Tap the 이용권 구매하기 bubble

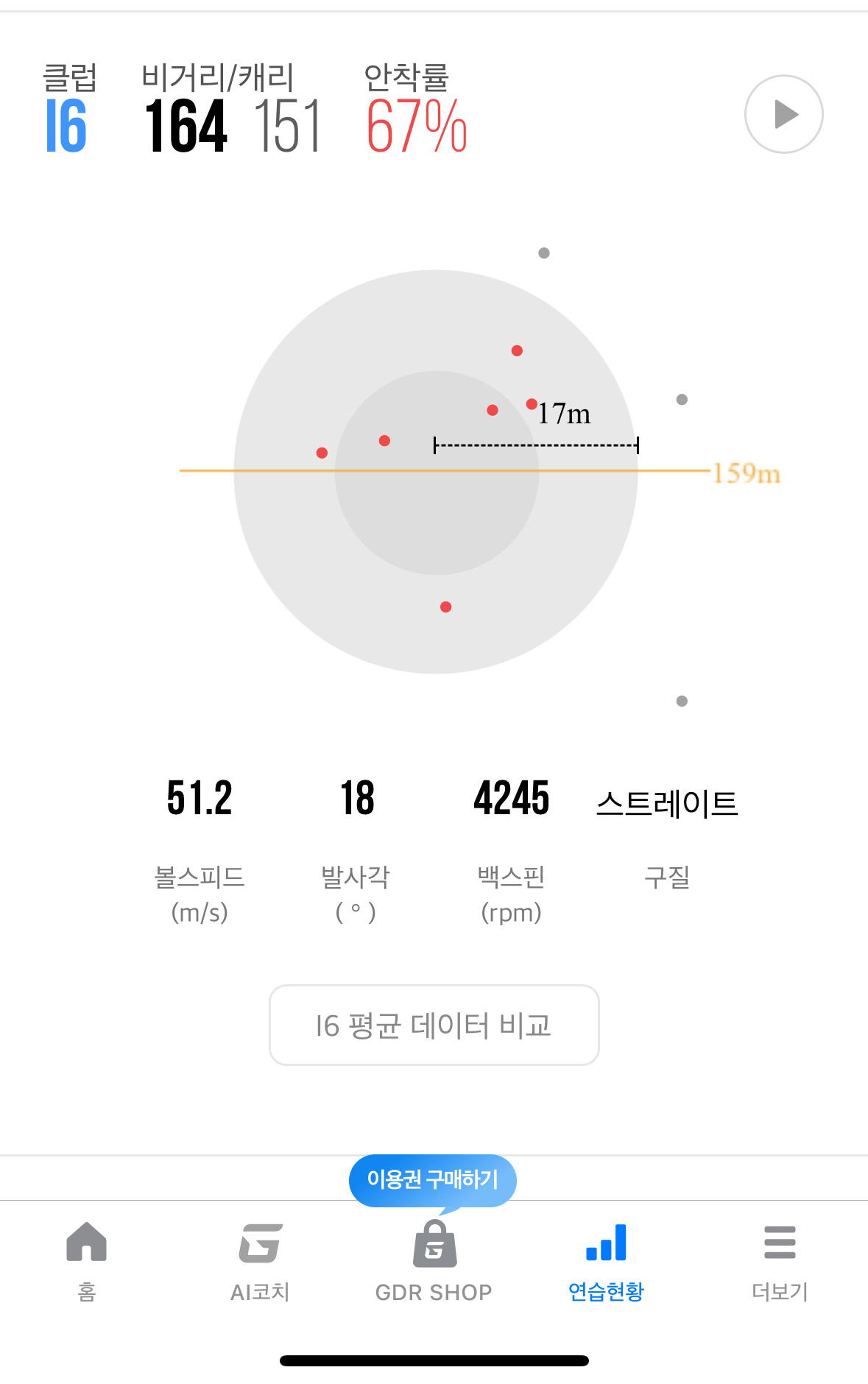(433, 1179)
